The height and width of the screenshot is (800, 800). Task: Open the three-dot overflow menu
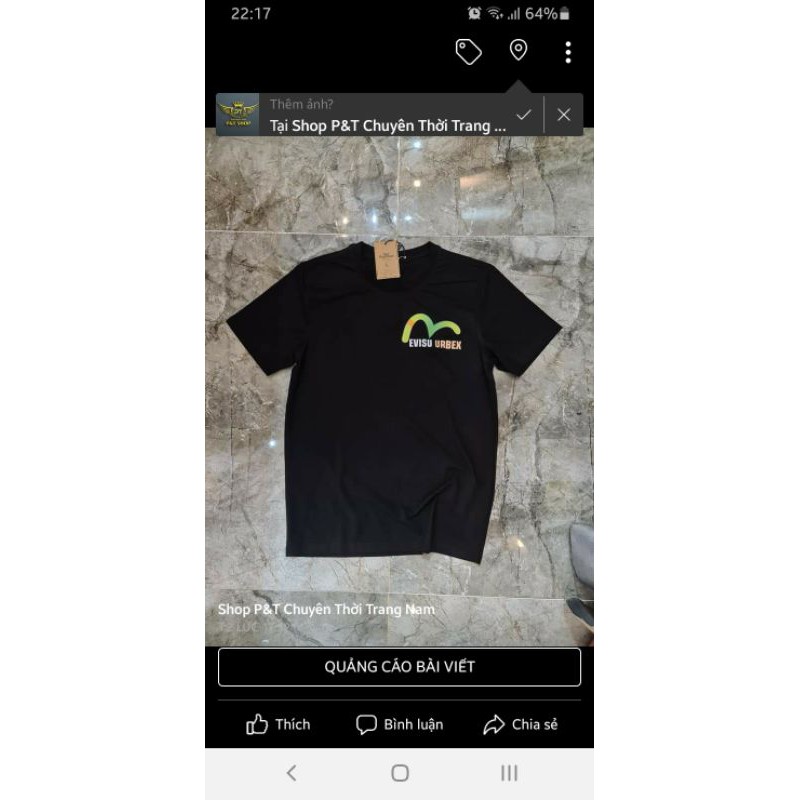click(568, 52)
